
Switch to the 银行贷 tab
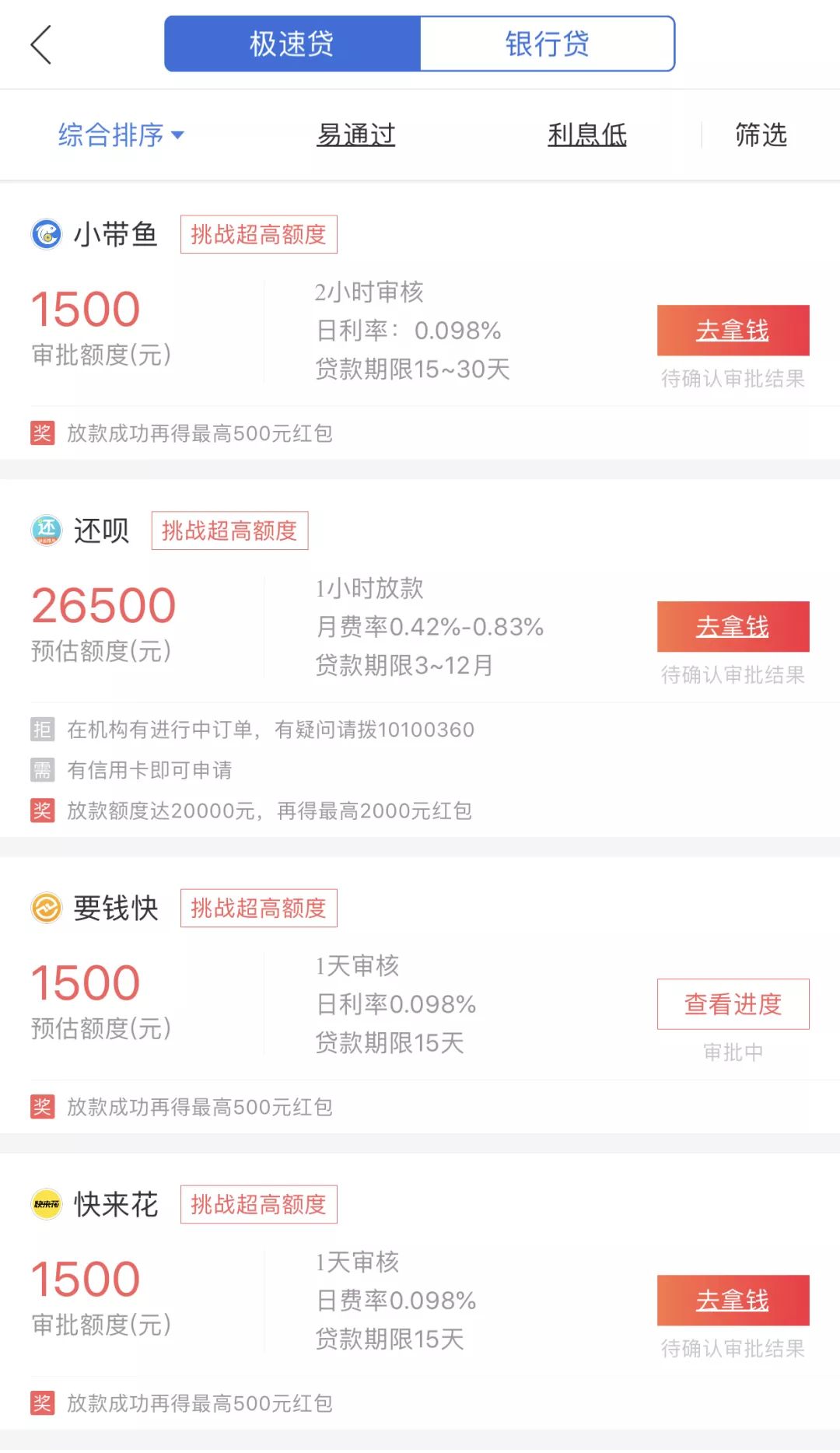point(547,44)
